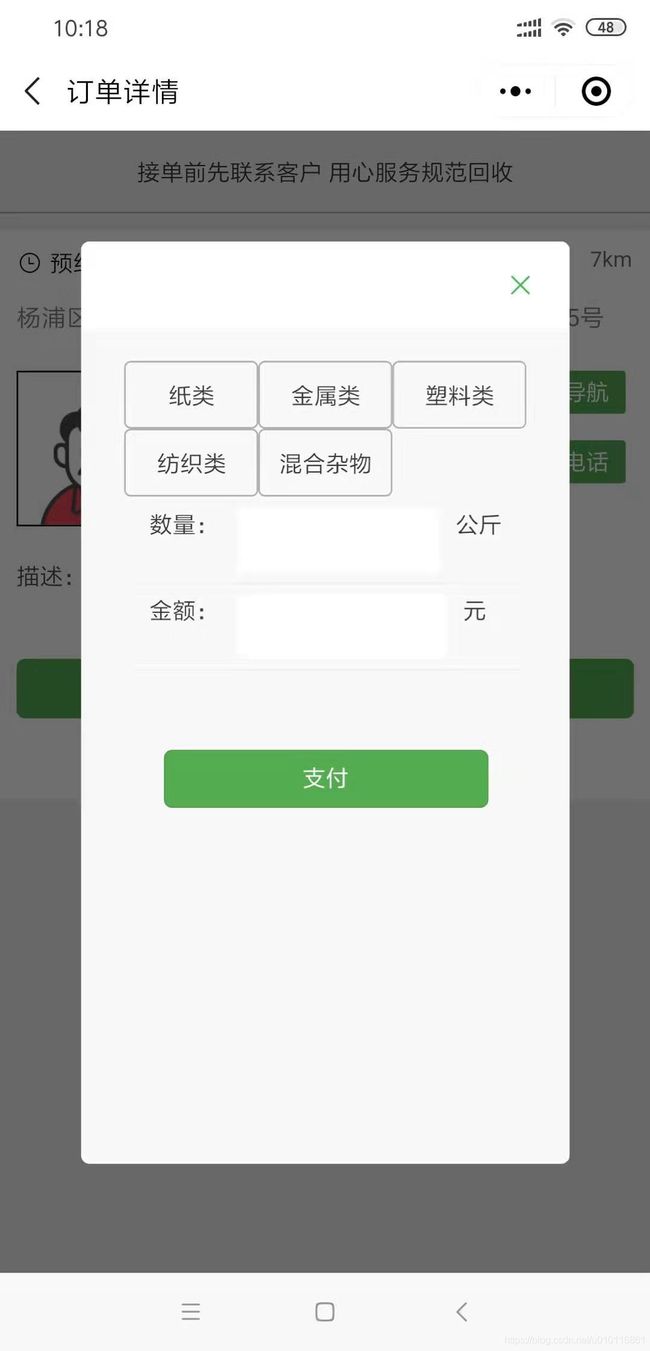The image size is (650, 1351).
Task: Tap the green 支付 pay button
Action: click(x=326, y=778)
